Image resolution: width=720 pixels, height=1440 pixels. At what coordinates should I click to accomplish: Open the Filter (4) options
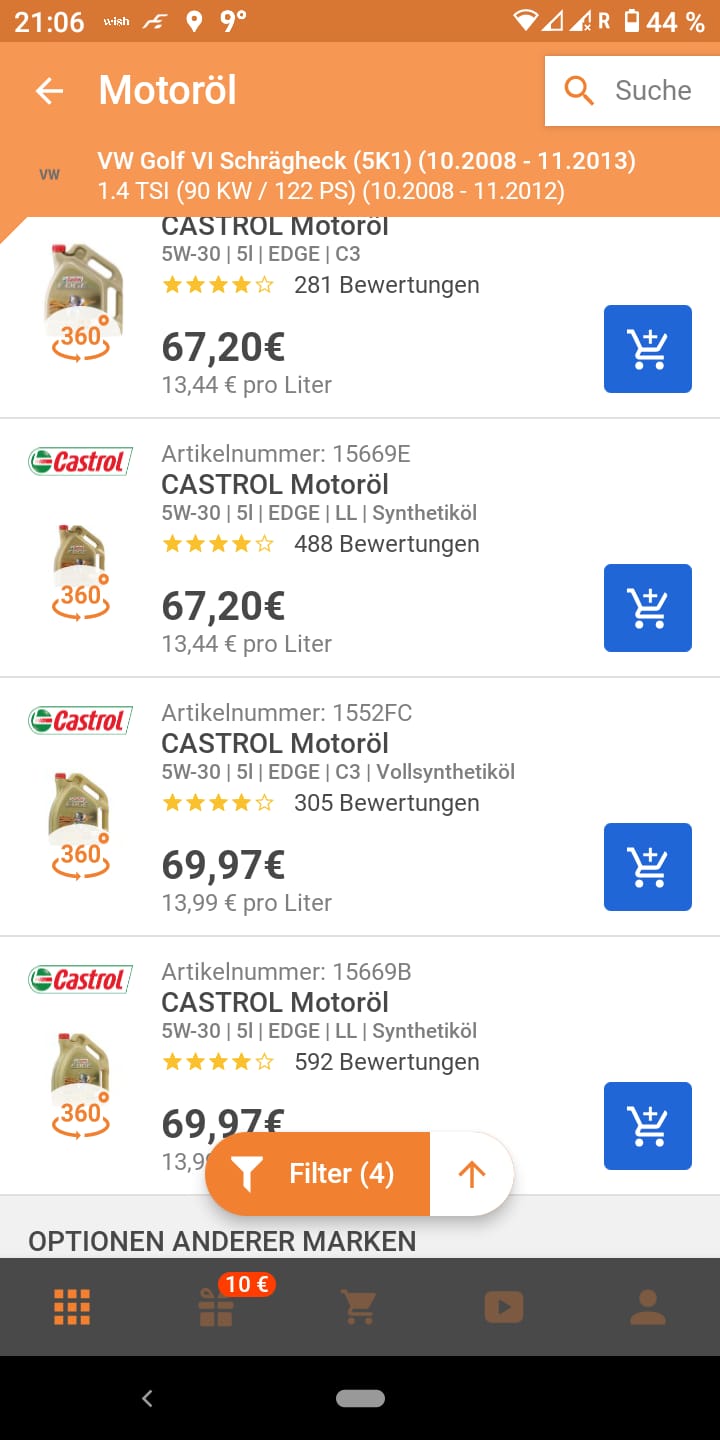[318, 1174]
